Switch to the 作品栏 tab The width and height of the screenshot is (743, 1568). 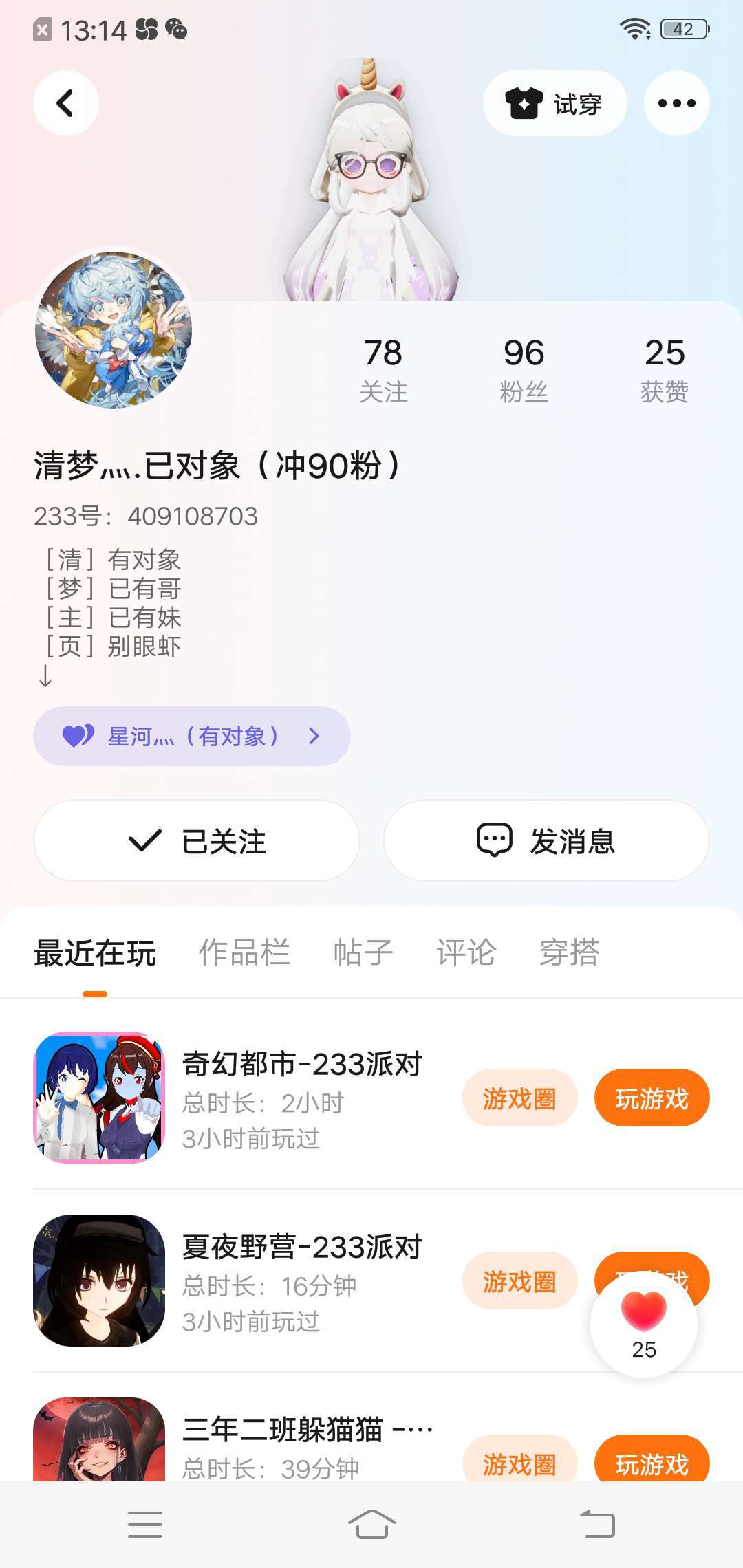click(x=244, y=953)
